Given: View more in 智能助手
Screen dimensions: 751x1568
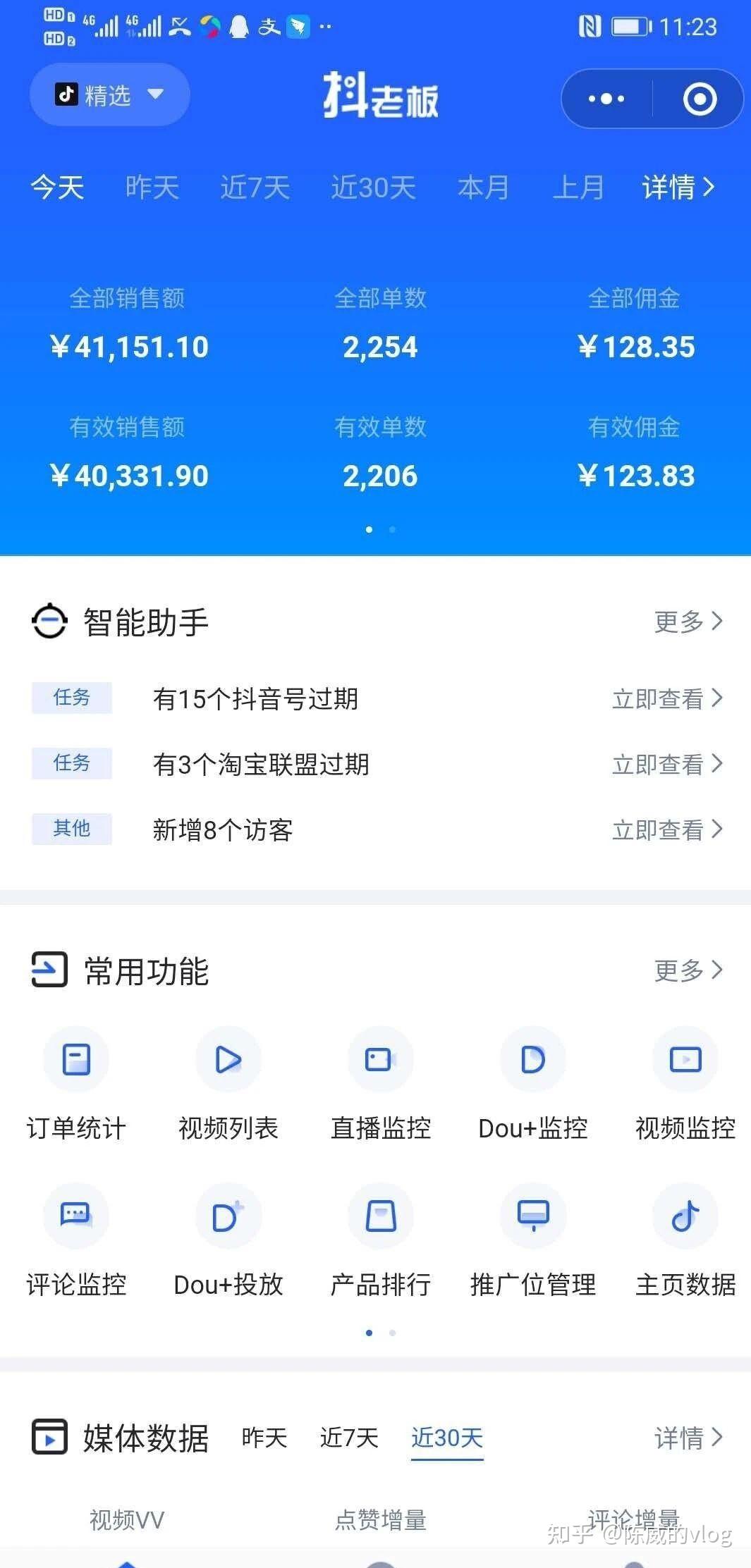Looking at the screenshot, I should point(688,622).
